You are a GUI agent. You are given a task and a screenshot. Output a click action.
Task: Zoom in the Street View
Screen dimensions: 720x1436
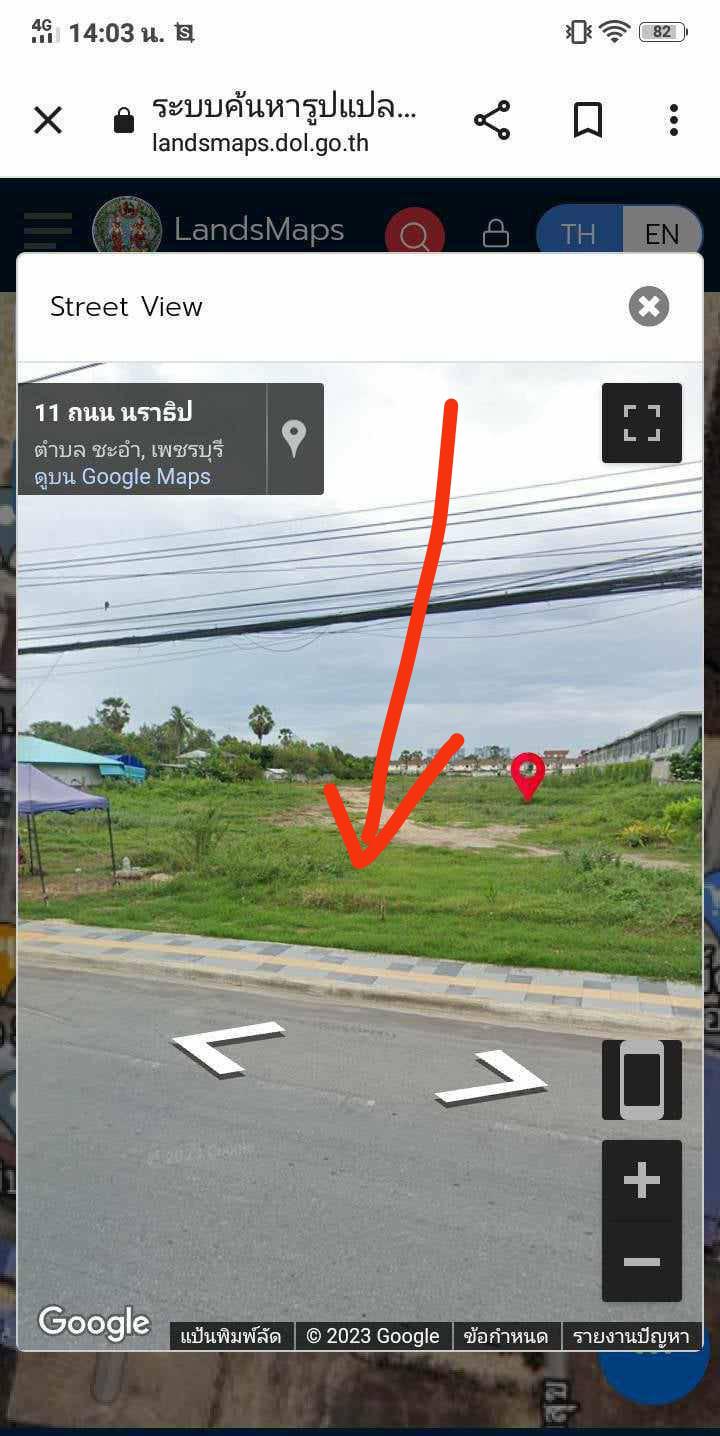tap(642, 1181)
